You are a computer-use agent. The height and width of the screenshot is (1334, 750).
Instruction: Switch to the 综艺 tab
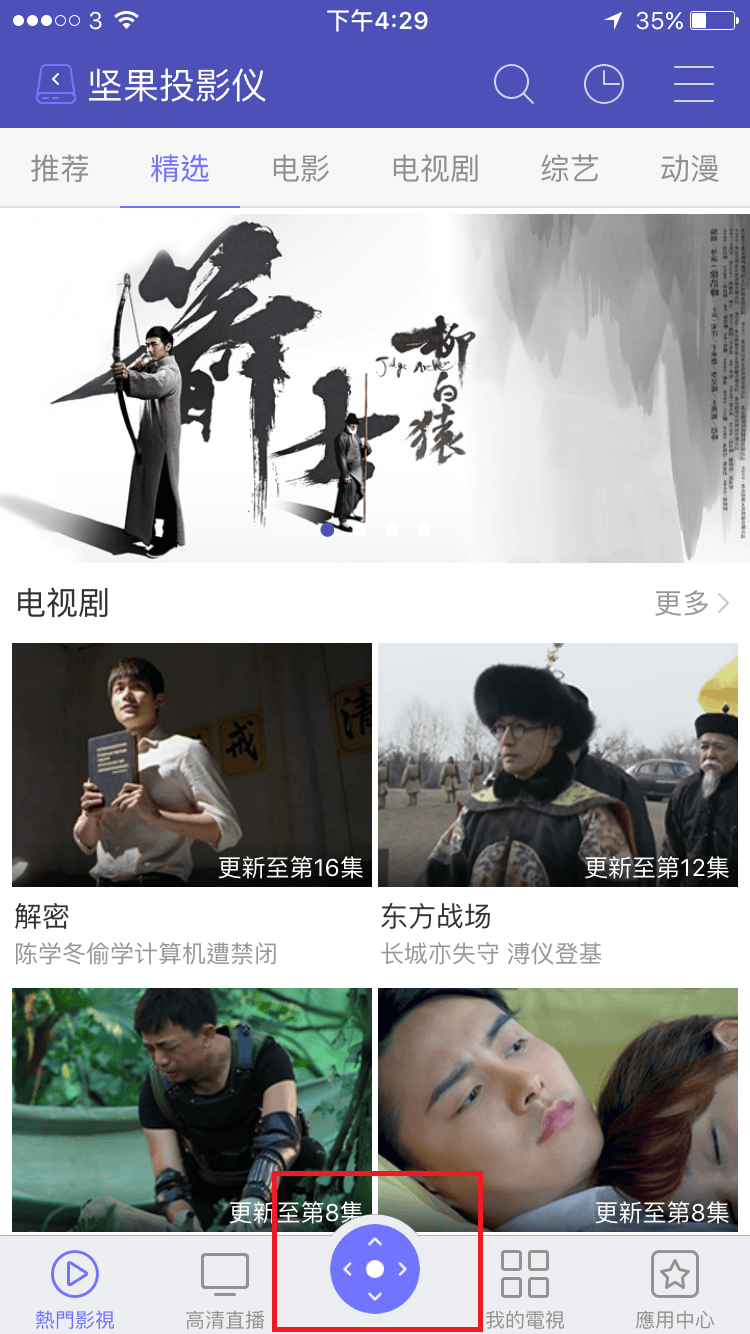tap(569, 169)
